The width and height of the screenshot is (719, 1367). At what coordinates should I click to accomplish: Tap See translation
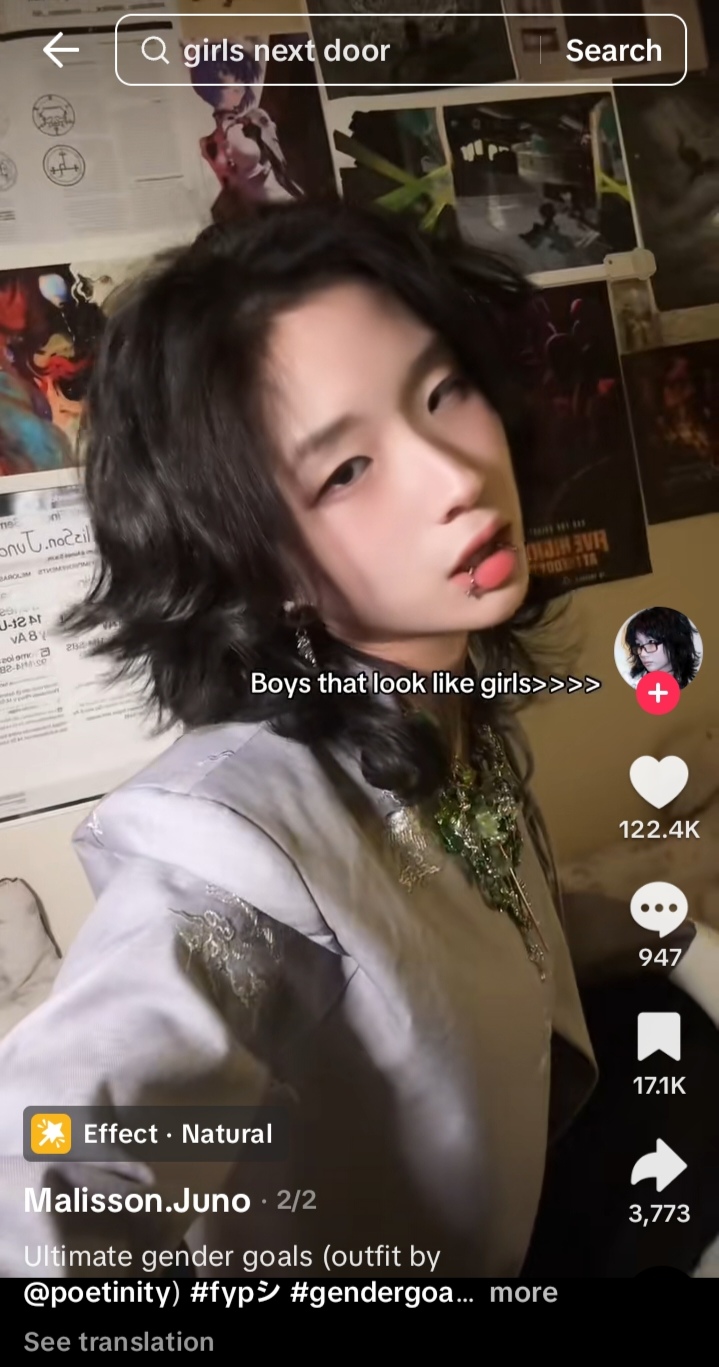click(x=119, y=1342)
